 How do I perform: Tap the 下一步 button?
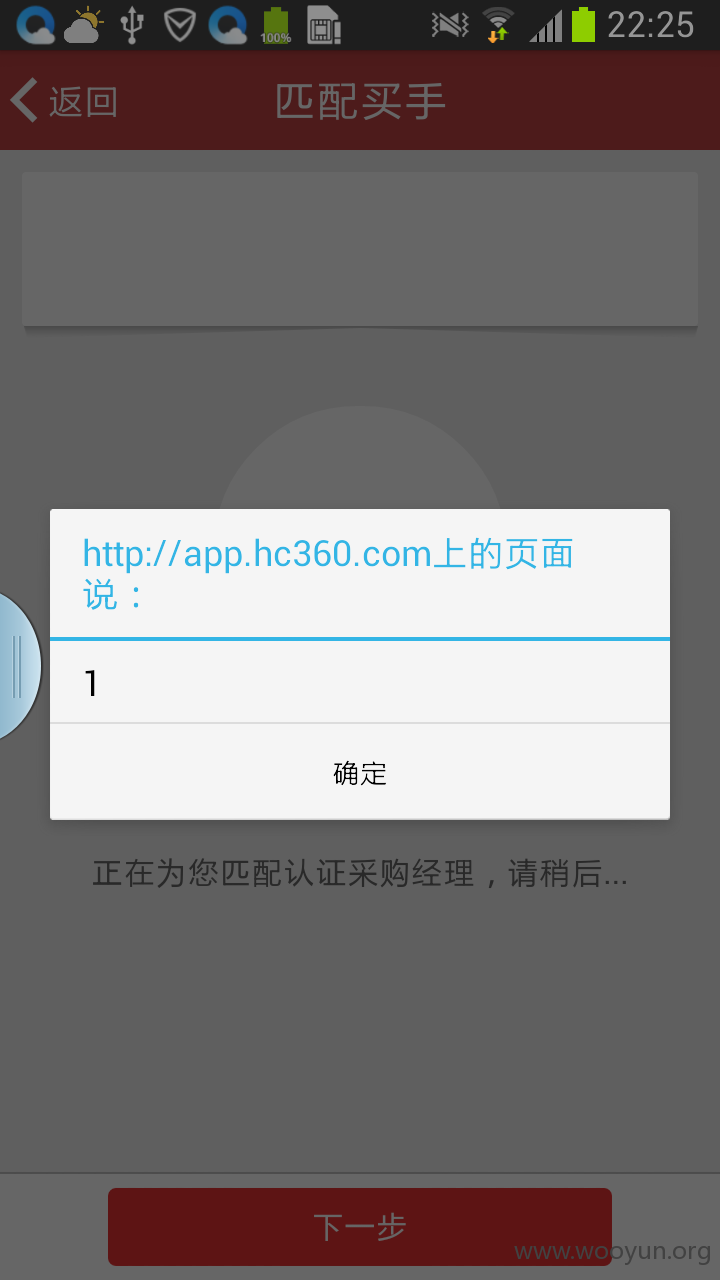pyautogui.click(x=360, y=1226)
